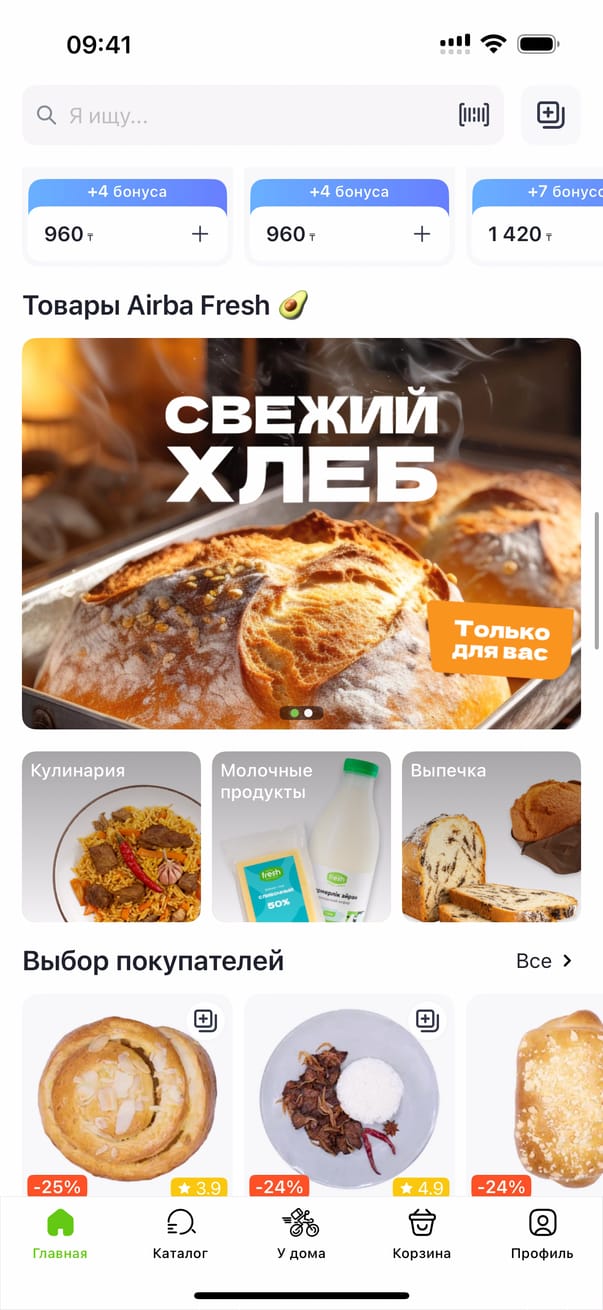The width and height of the screenshot is (603, 1310).
Task: View all in Выбор покупателей via 'Все'
Action: click(x=544, y=961)
